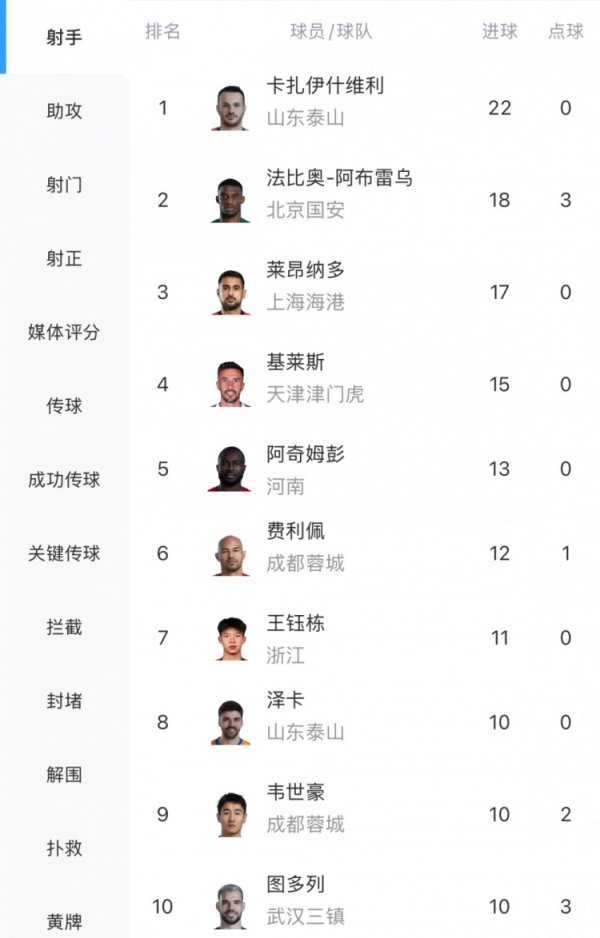Show the 媒体评分 ranking
This screenshot has height=938, width=600.
point(64,332)
